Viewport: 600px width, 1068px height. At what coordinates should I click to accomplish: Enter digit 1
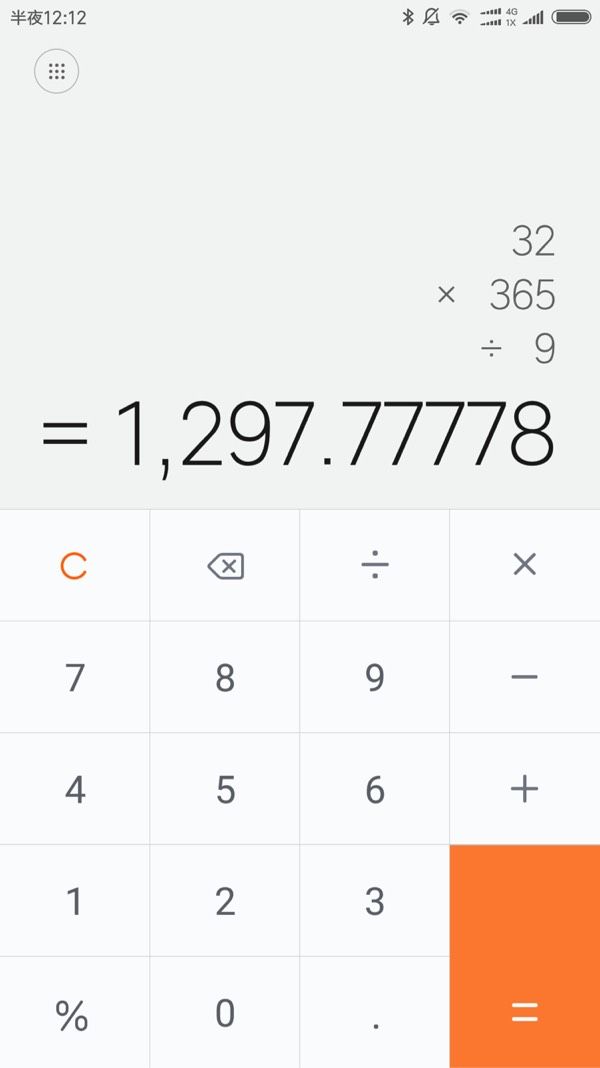click(74, 900)
